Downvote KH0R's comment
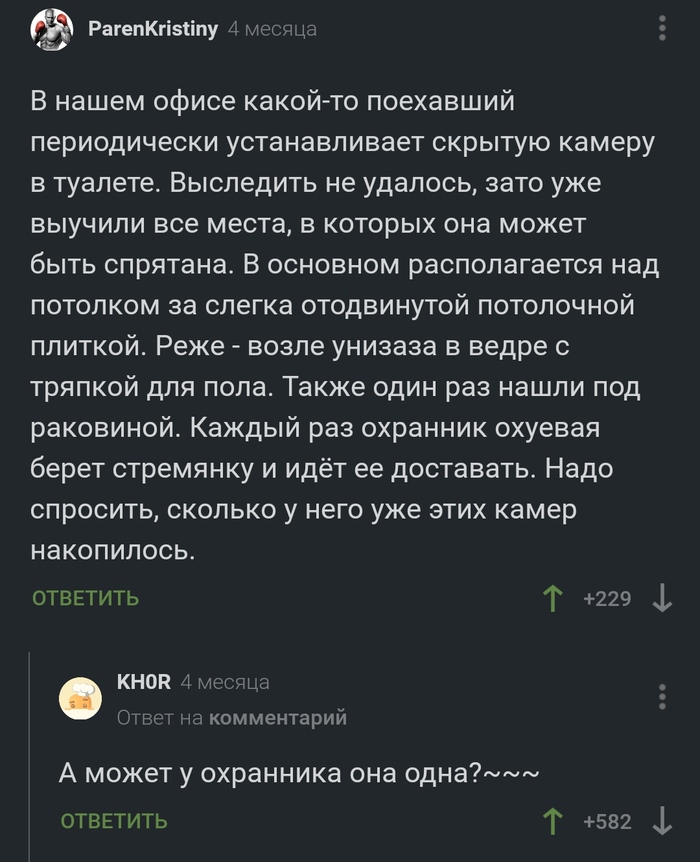Screen dimensions: 700x862 coord(661,822)
